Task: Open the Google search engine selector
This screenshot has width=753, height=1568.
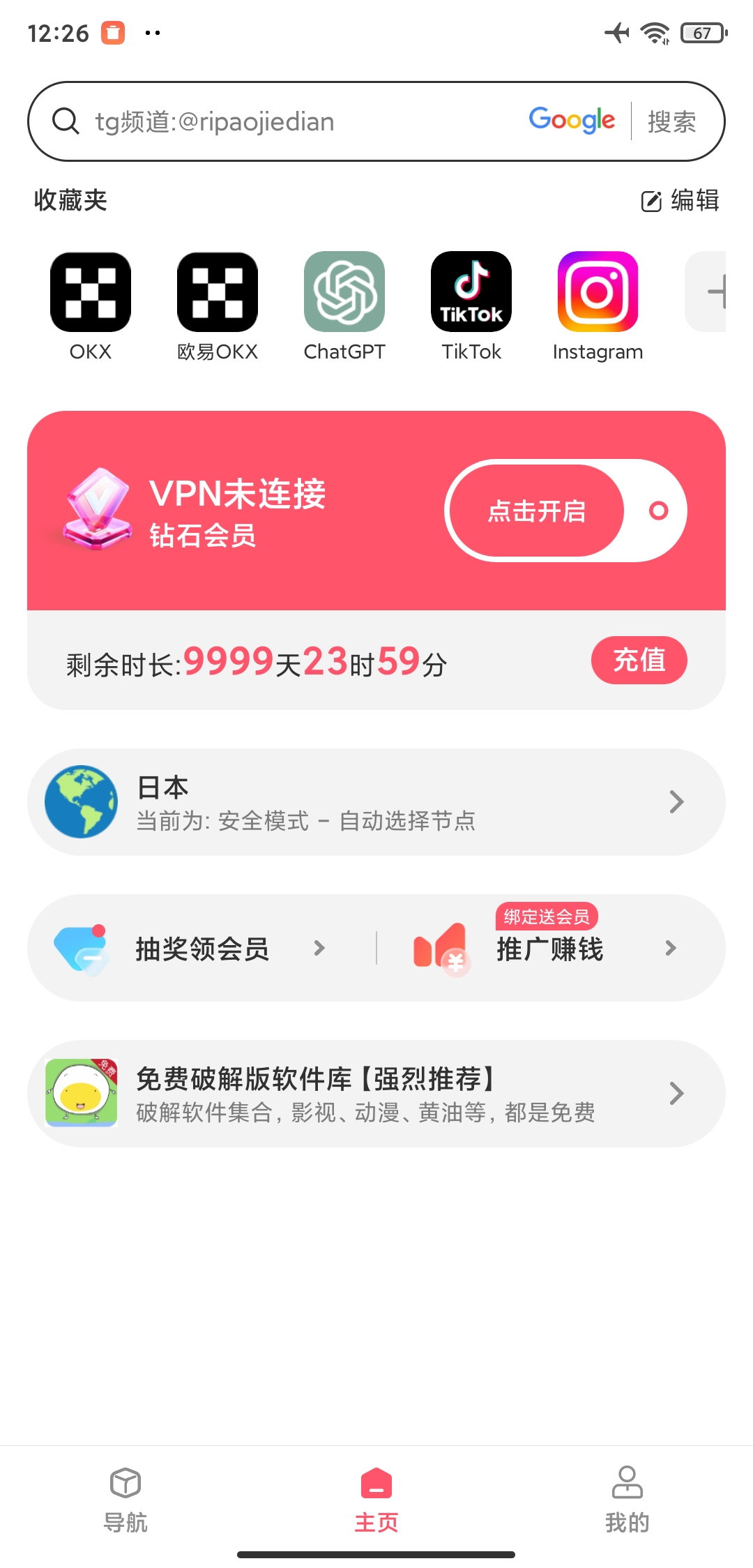Action: click(x=572, y=121)
